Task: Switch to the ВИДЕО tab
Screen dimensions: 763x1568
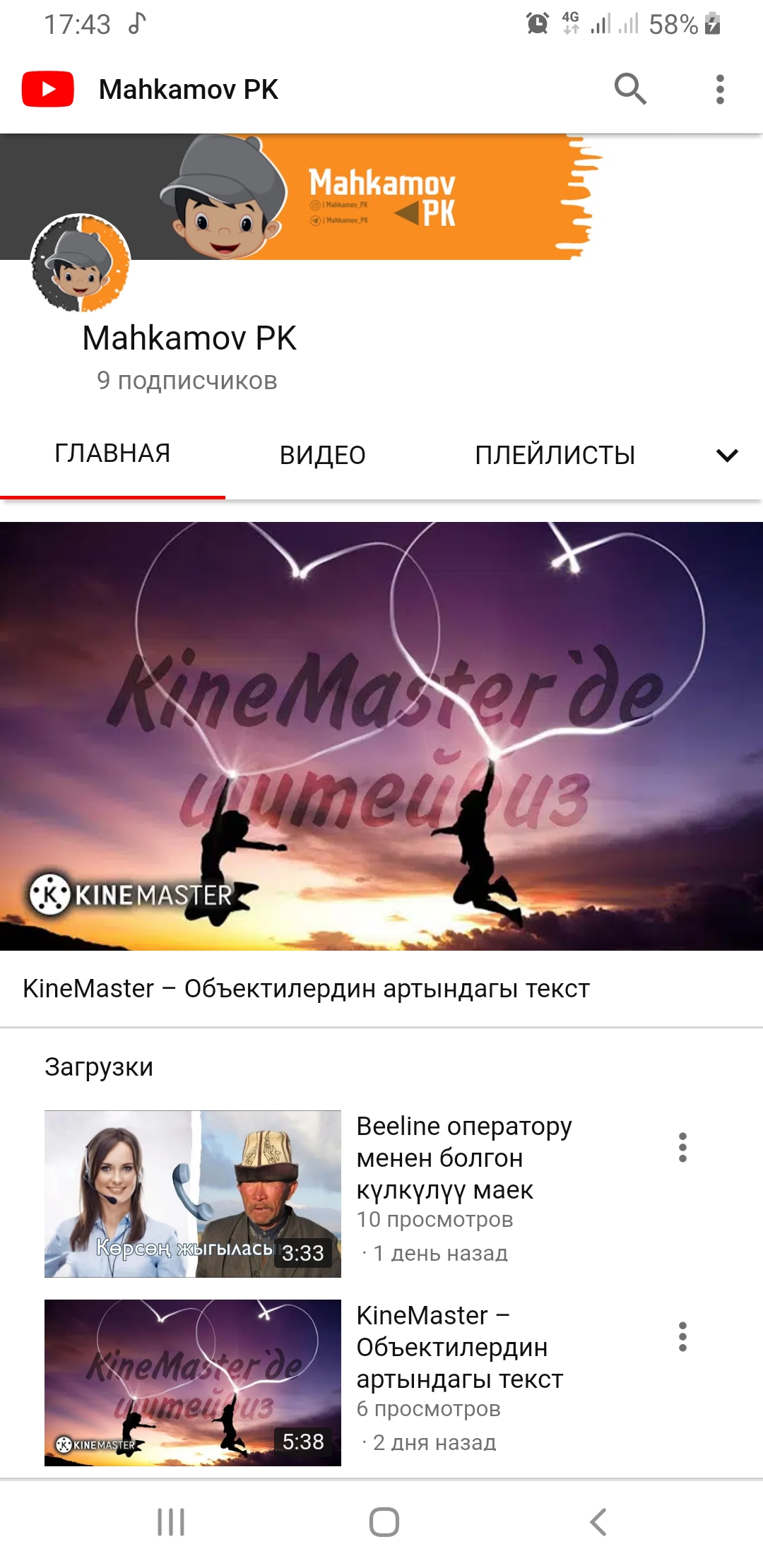Action: pos(322,455)
